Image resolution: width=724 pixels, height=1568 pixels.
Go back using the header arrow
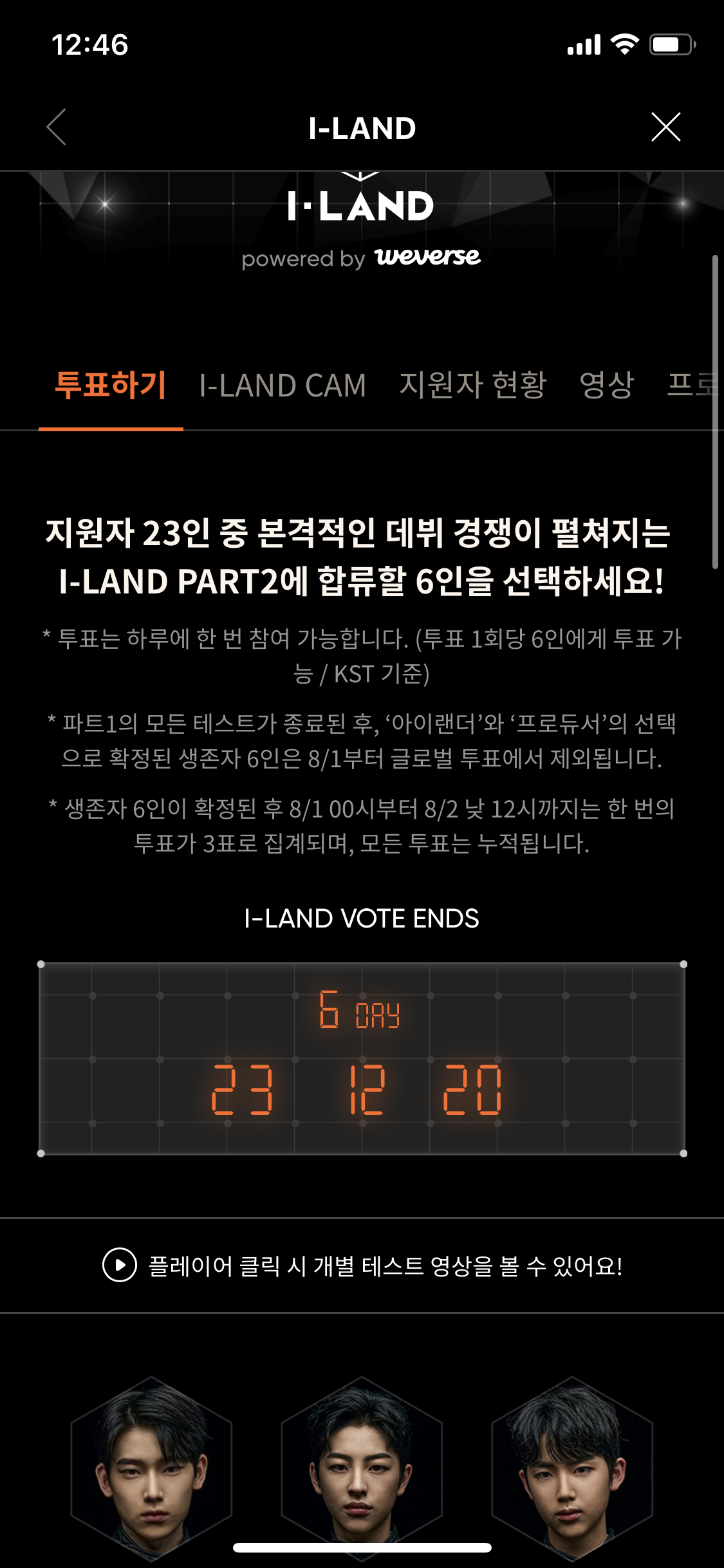tap(57, 127)
